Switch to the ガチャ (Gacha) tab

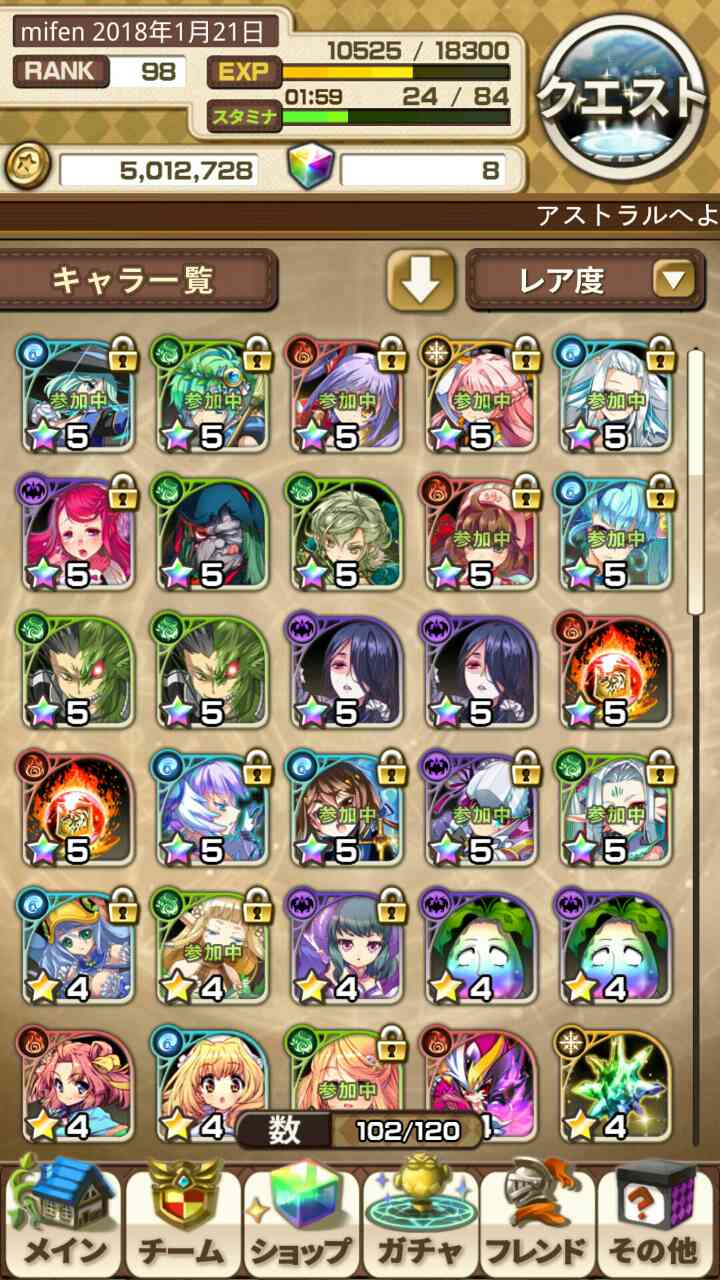pos(419,1220)
